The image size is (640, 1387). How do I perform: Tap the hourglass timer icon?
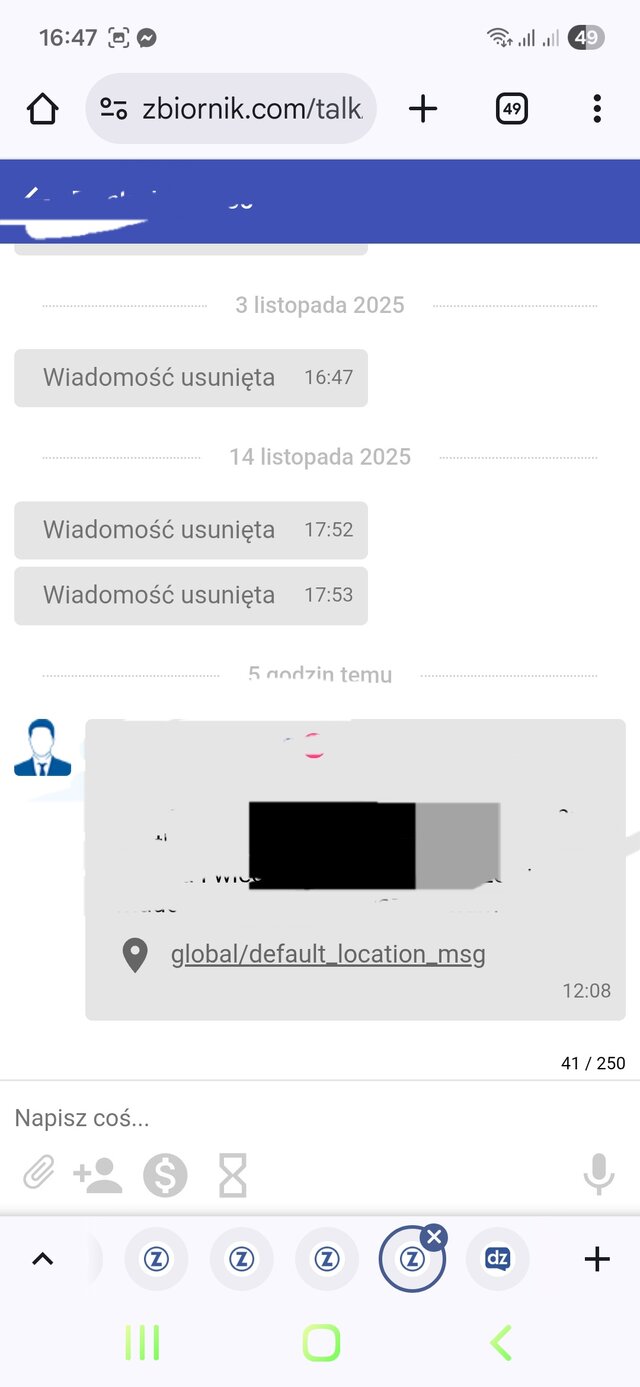(233, 1175)
